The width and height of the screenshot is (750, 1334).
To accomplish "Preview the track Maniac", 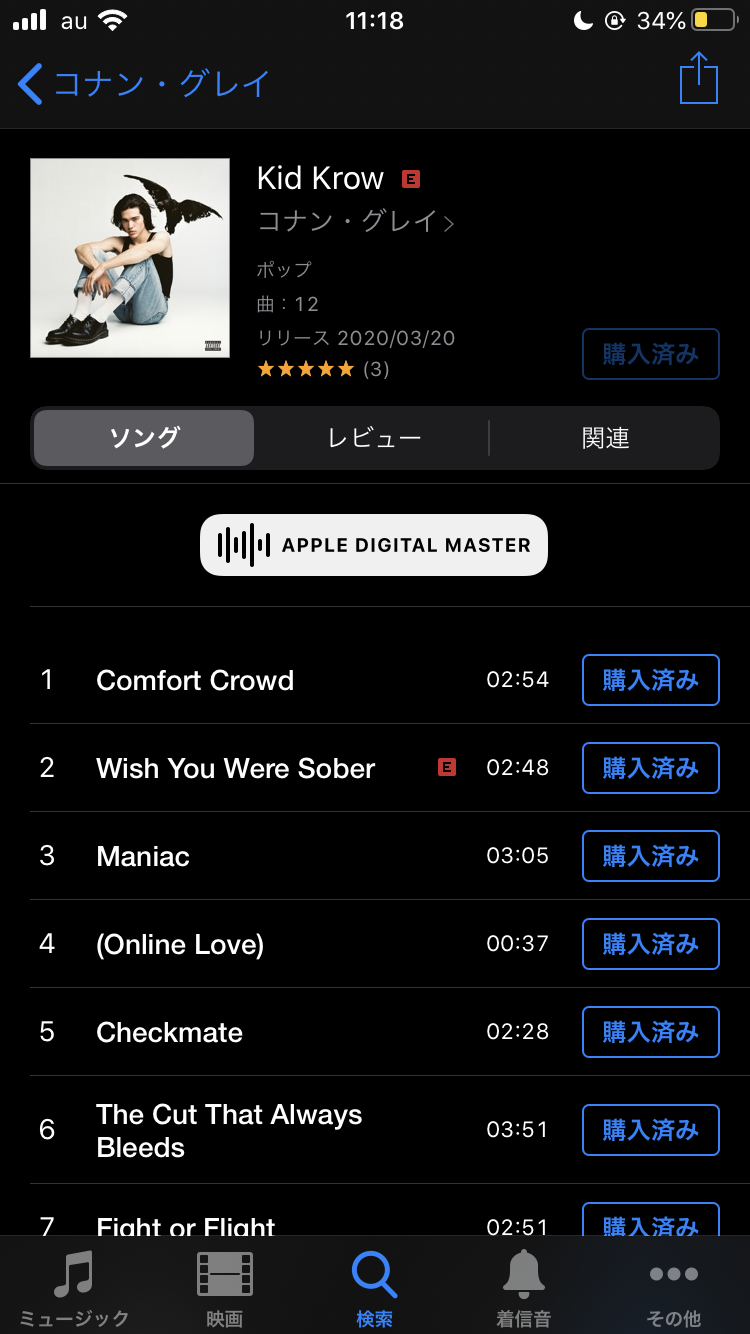I will coord(143,856).
